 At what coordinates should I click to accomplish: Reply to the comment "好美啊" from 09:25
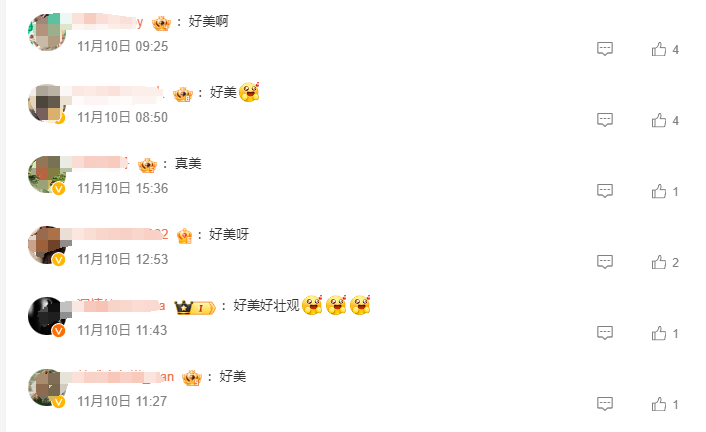(605, 49)
